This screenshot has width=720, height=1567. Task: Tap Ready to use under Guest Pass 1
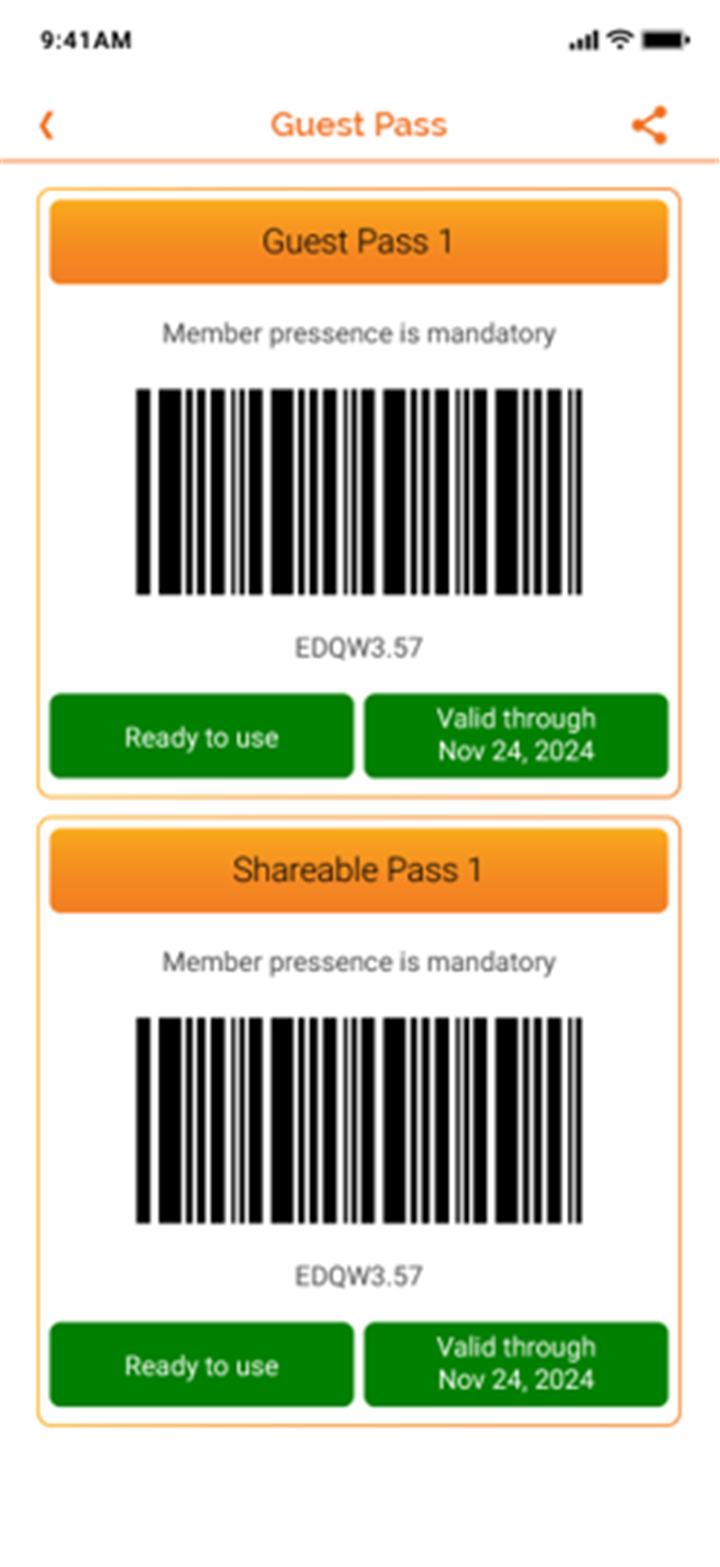[202, 736]
